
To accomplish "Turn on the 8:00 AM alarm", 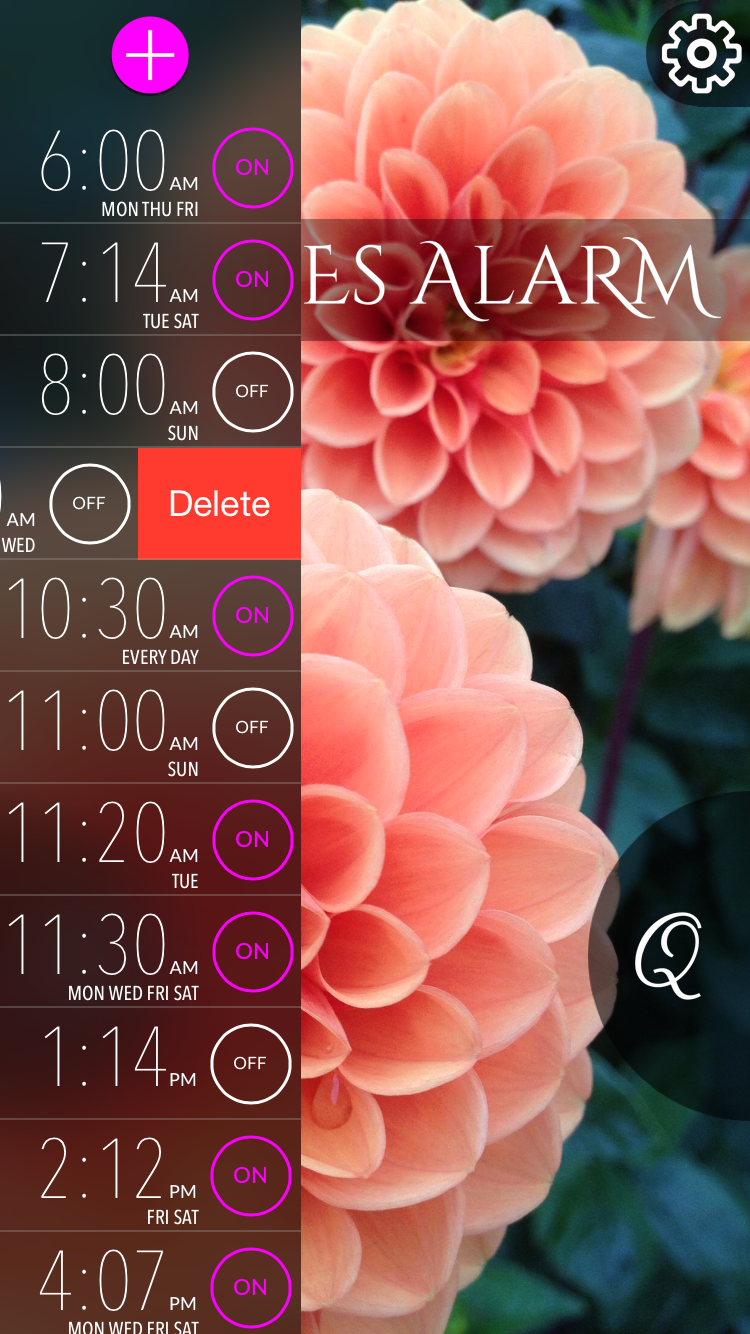I will [x=252, y=392].
